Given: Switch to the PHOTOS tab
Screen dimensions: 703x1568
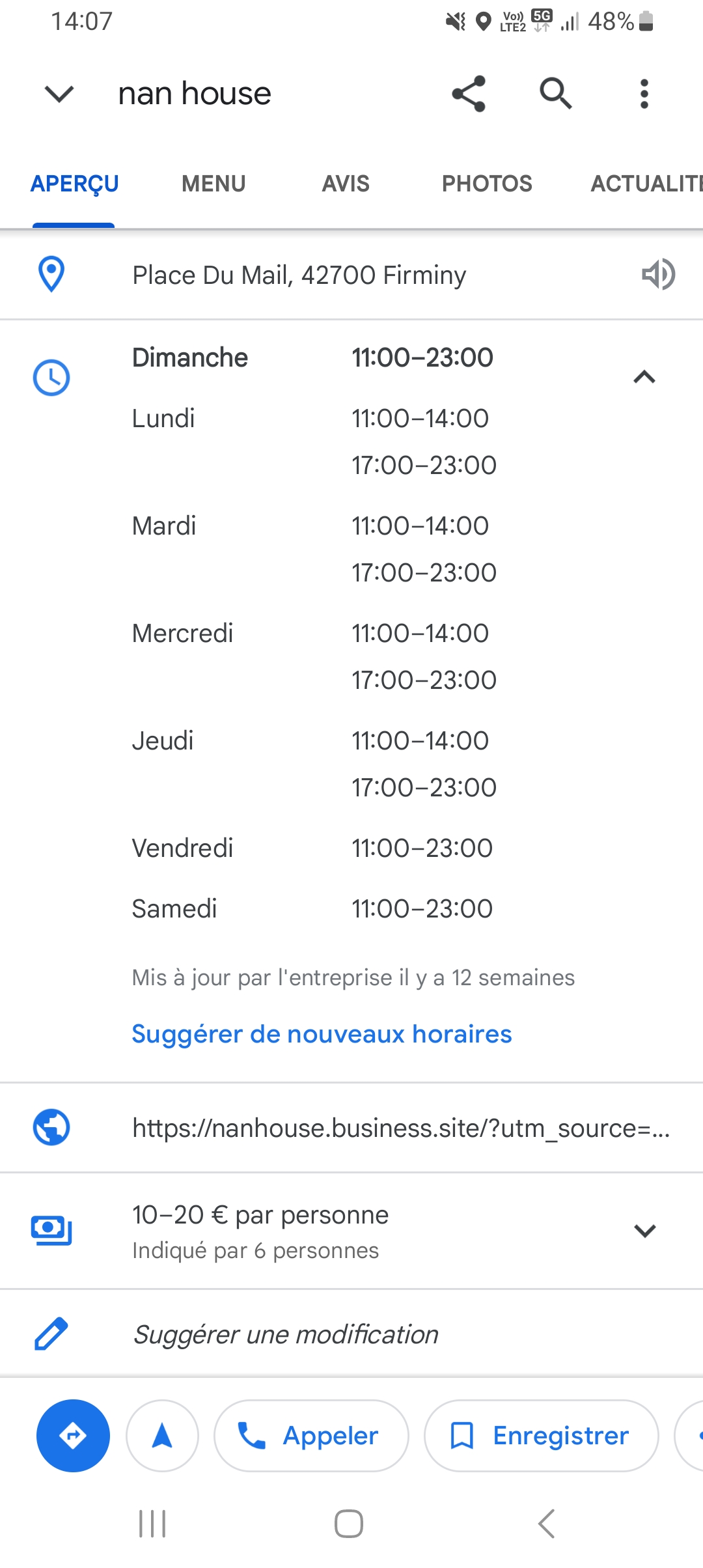Looking at the screenshot, I should (487, 184).
